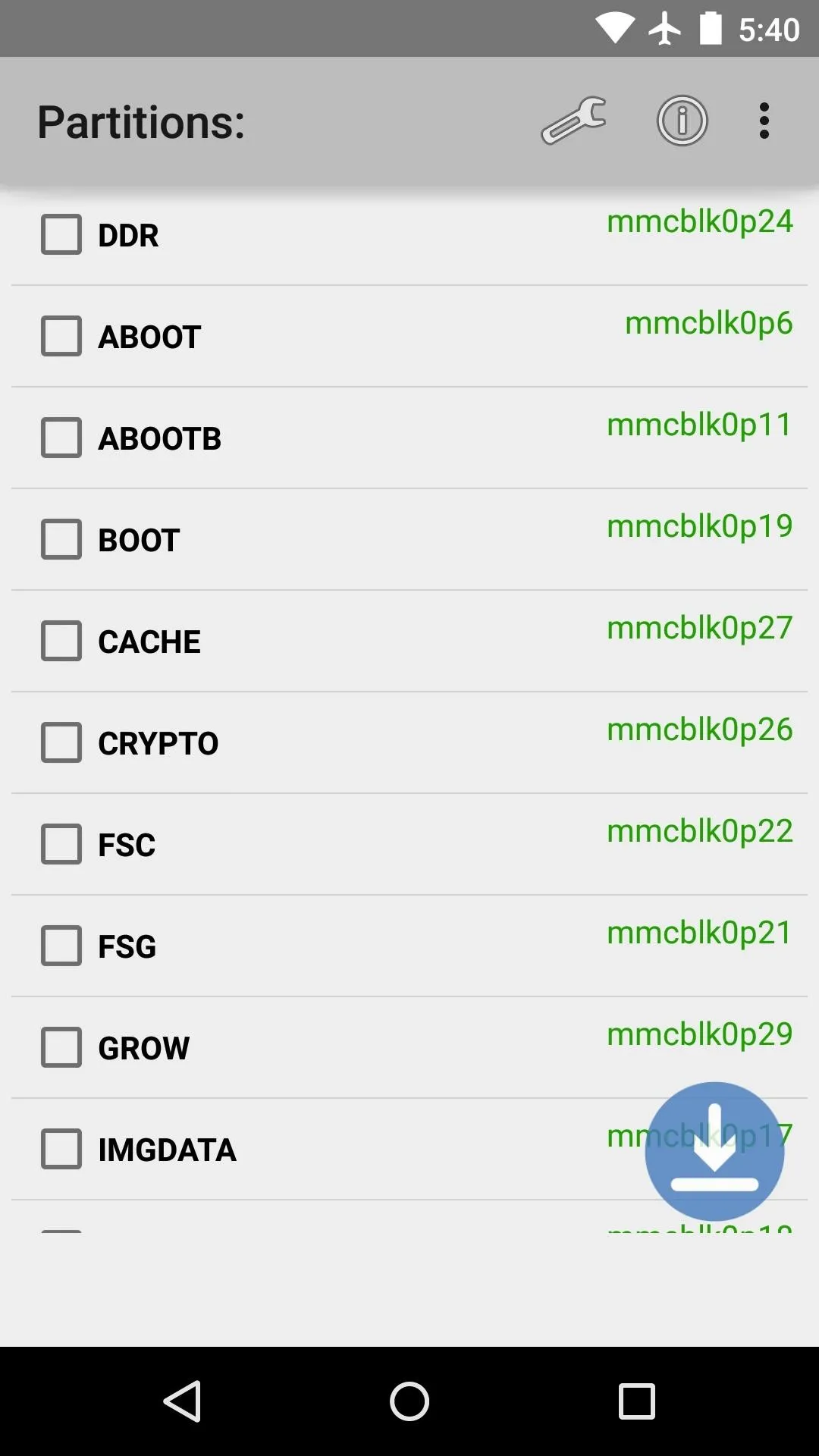Check the FSG partition checkbox
Image resolution: width=819 pixels, height=1456 pixels.
61,946
